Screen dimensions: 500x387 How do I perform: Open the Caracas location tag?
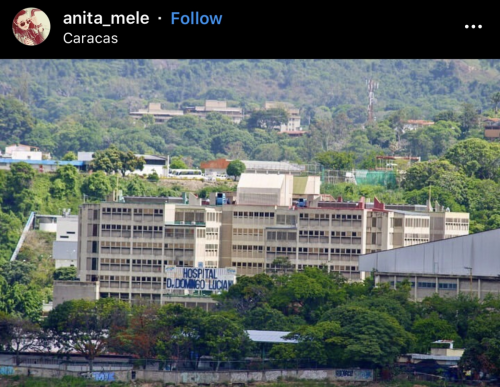point(90,38)
